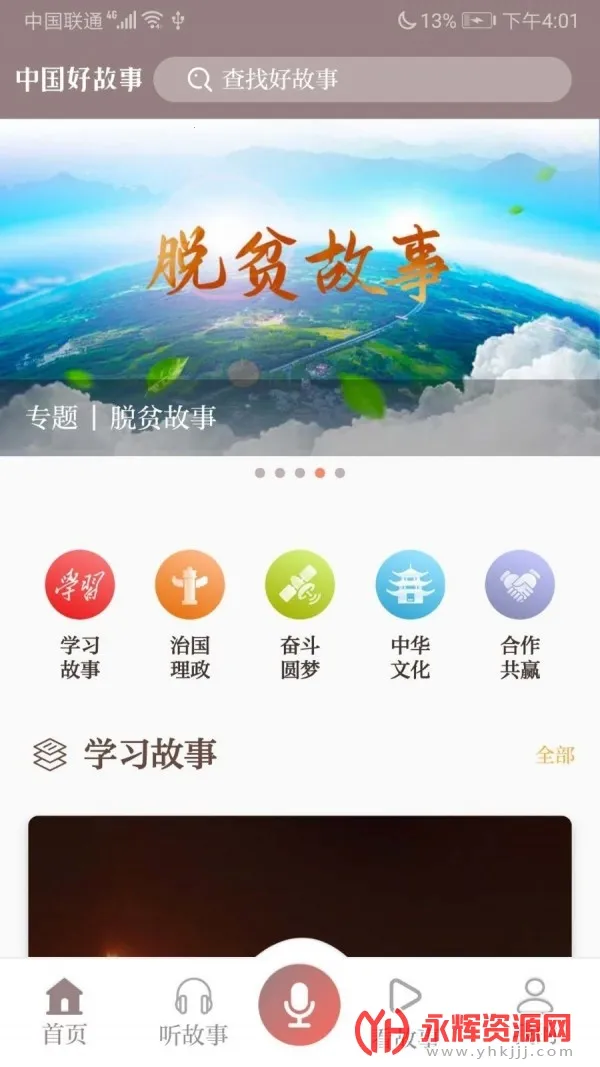
Task: Open the 学习故事 category
Action: 80,613
